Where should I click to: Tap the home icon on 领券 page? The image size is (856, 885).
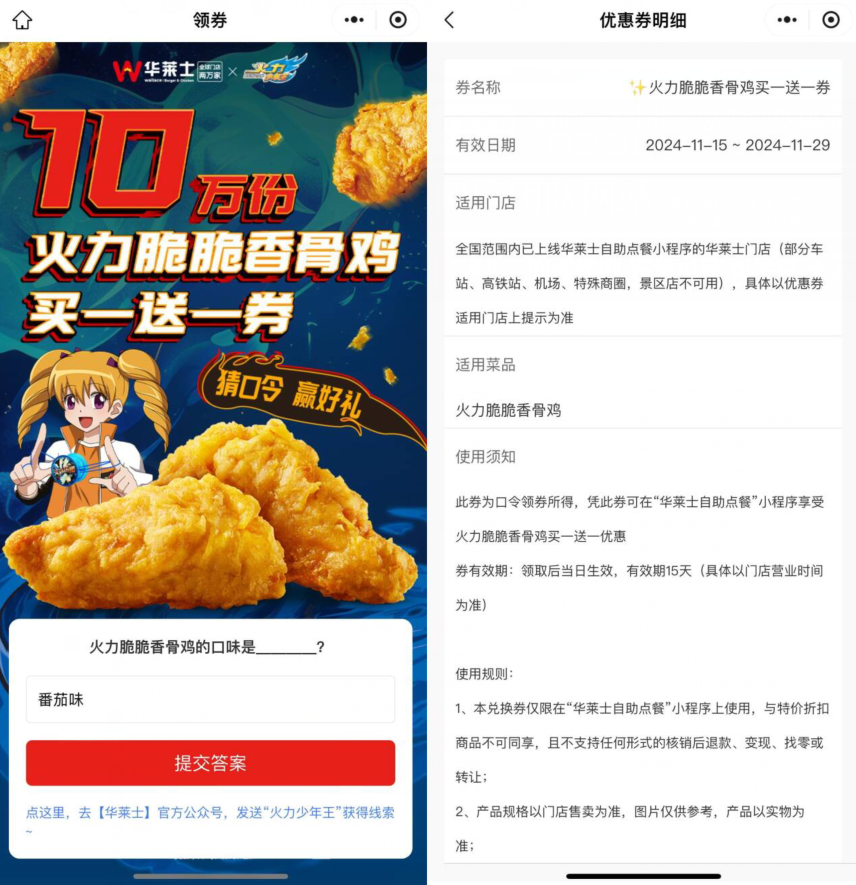22,20
